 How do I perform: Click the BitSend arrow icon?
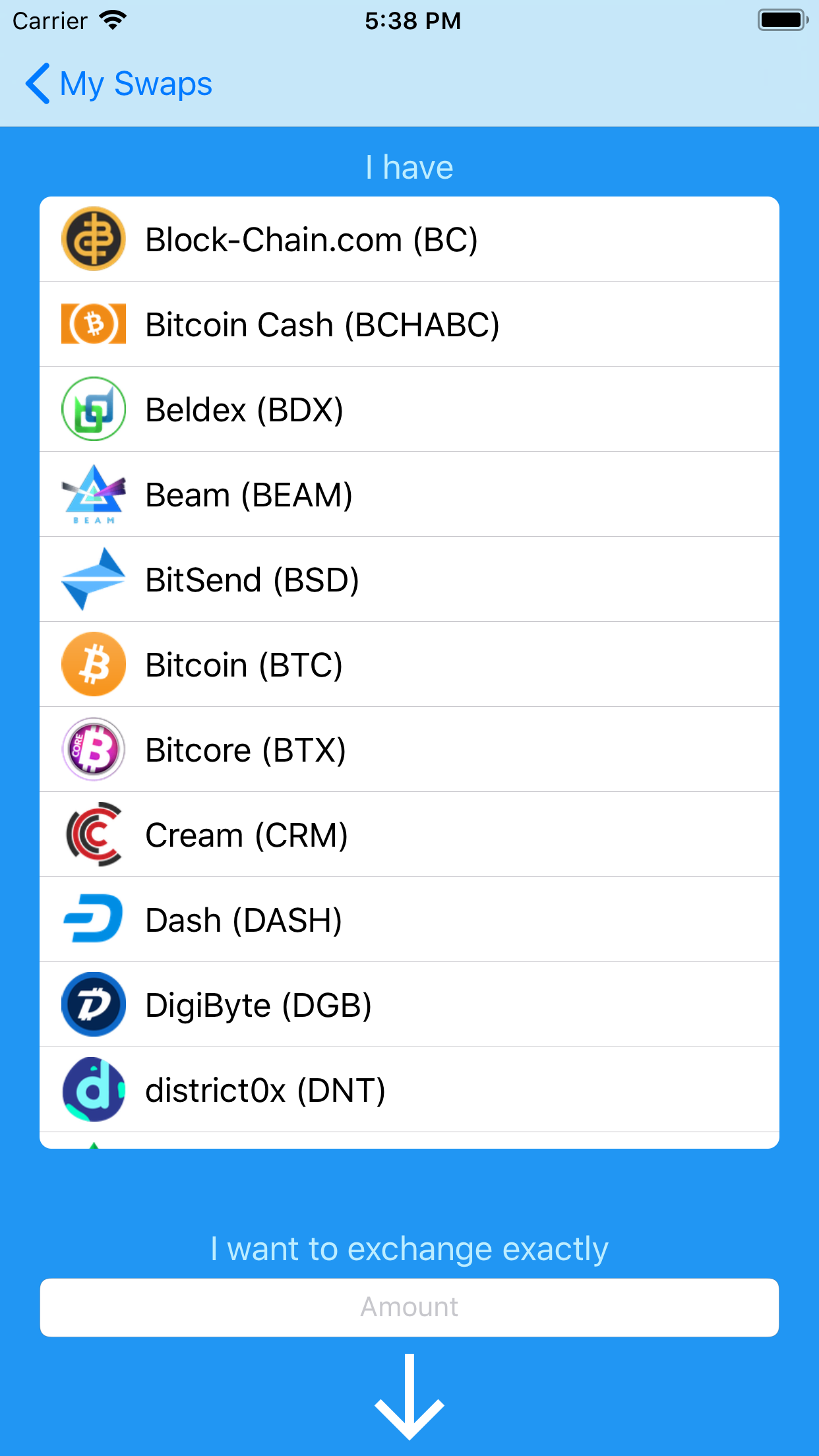(x=93, y=578)
